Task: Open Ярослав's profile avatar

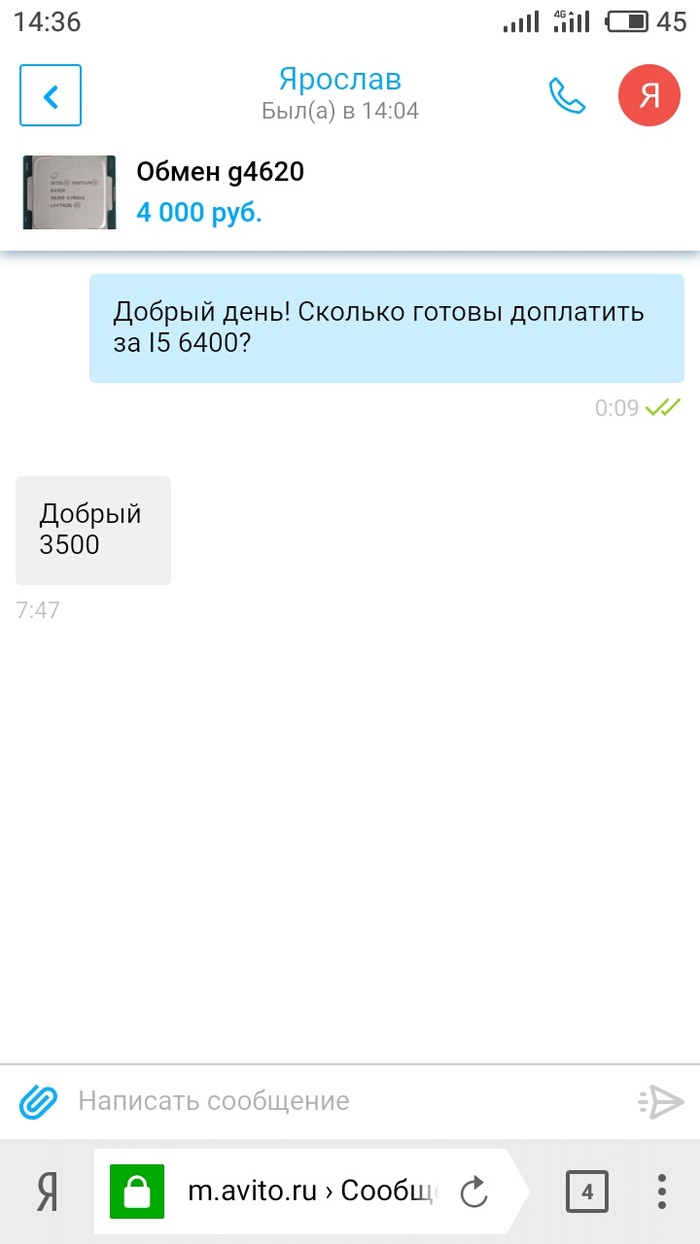Action: click(649, 96)
